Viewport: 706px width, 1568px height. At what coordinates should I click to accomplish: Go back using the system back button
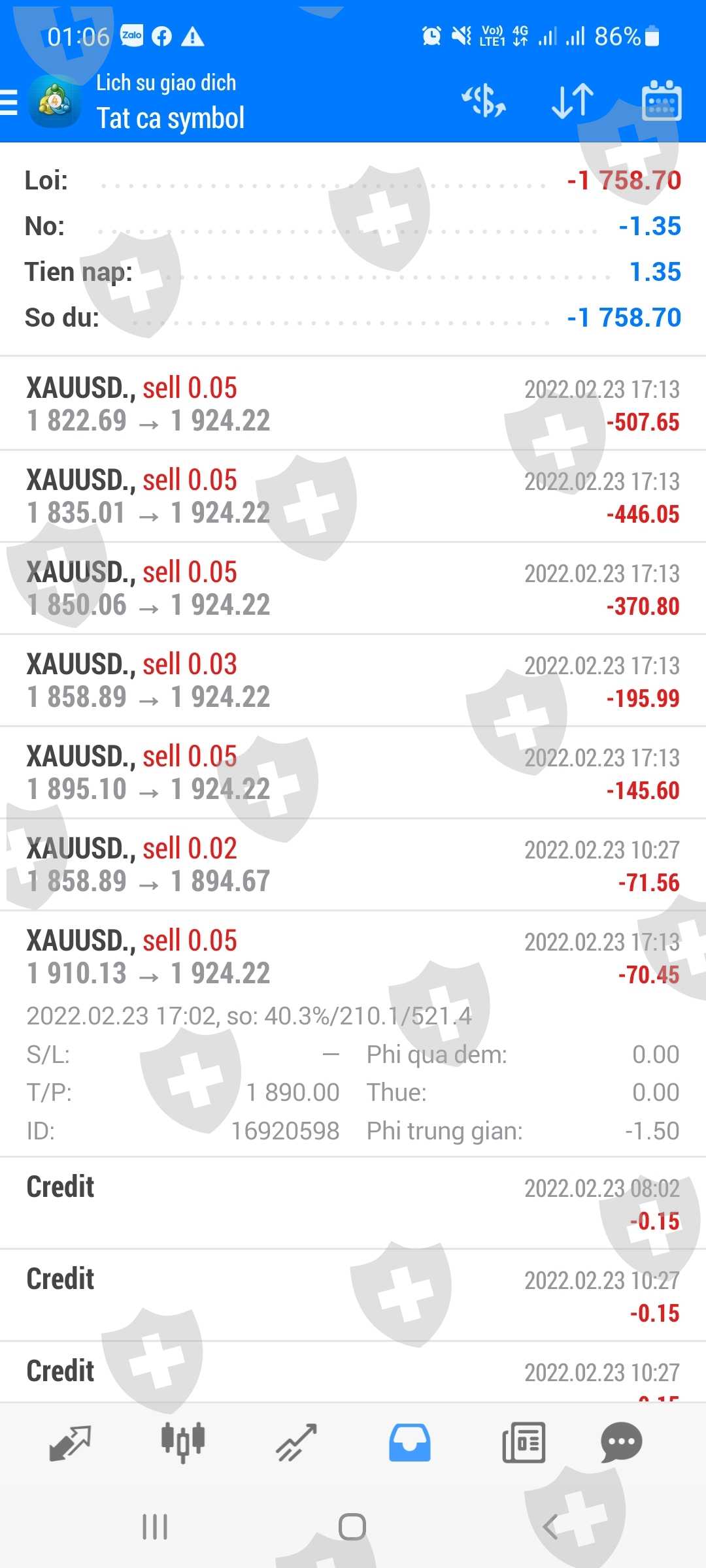point(550,1527)
